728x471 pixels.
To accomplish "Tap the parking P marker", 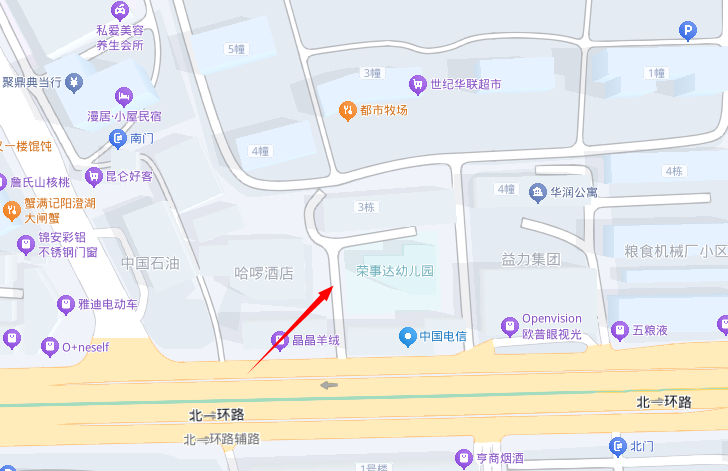I will (x=686, y=32).
